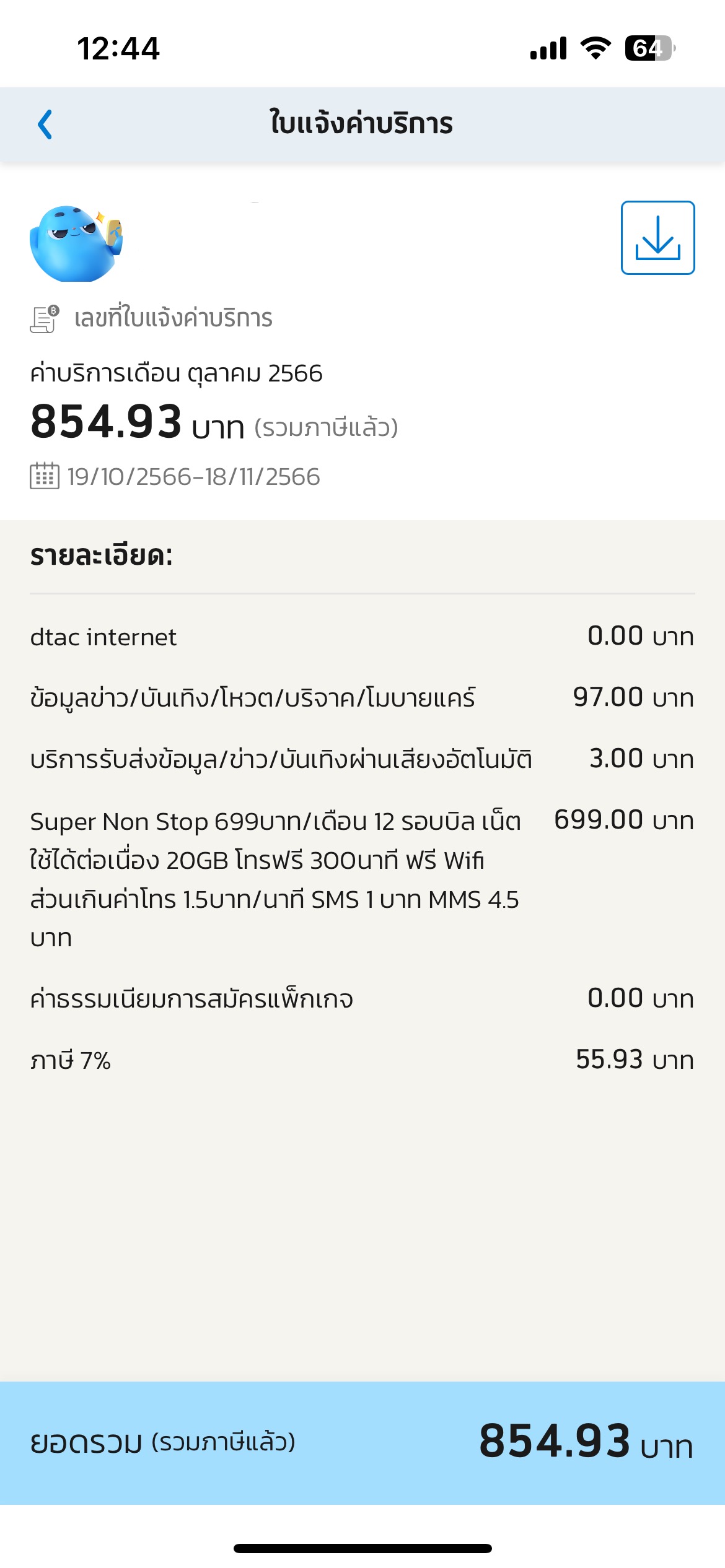This screenshot has width=725, height=1568.
Task: Go back using the header arrow
Action: click(x=45, y=124)
